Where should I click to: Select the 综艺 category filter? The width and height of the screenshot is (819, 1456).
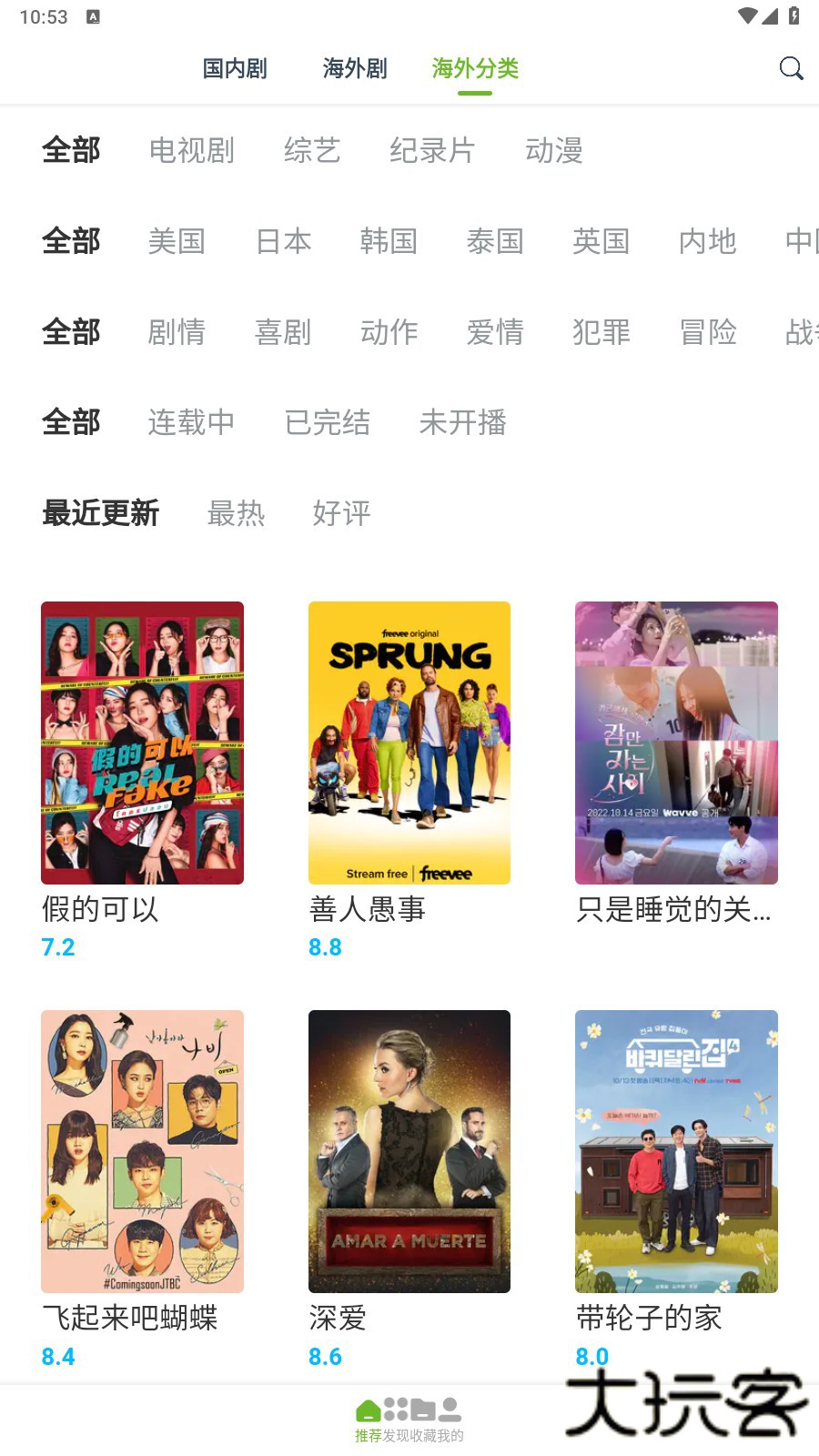point(312,150)
